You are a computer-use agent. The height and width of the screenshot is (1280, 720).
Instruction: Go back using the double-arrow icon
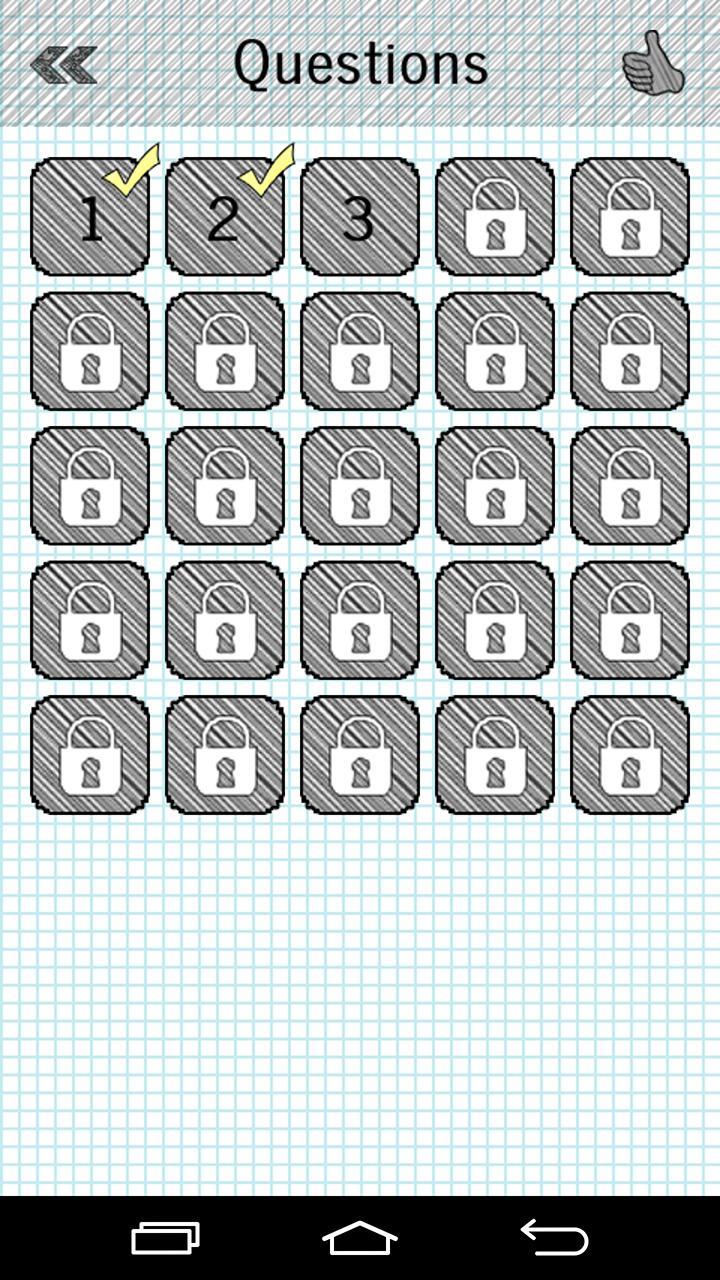pyautogui.click(x=63, y=65)
